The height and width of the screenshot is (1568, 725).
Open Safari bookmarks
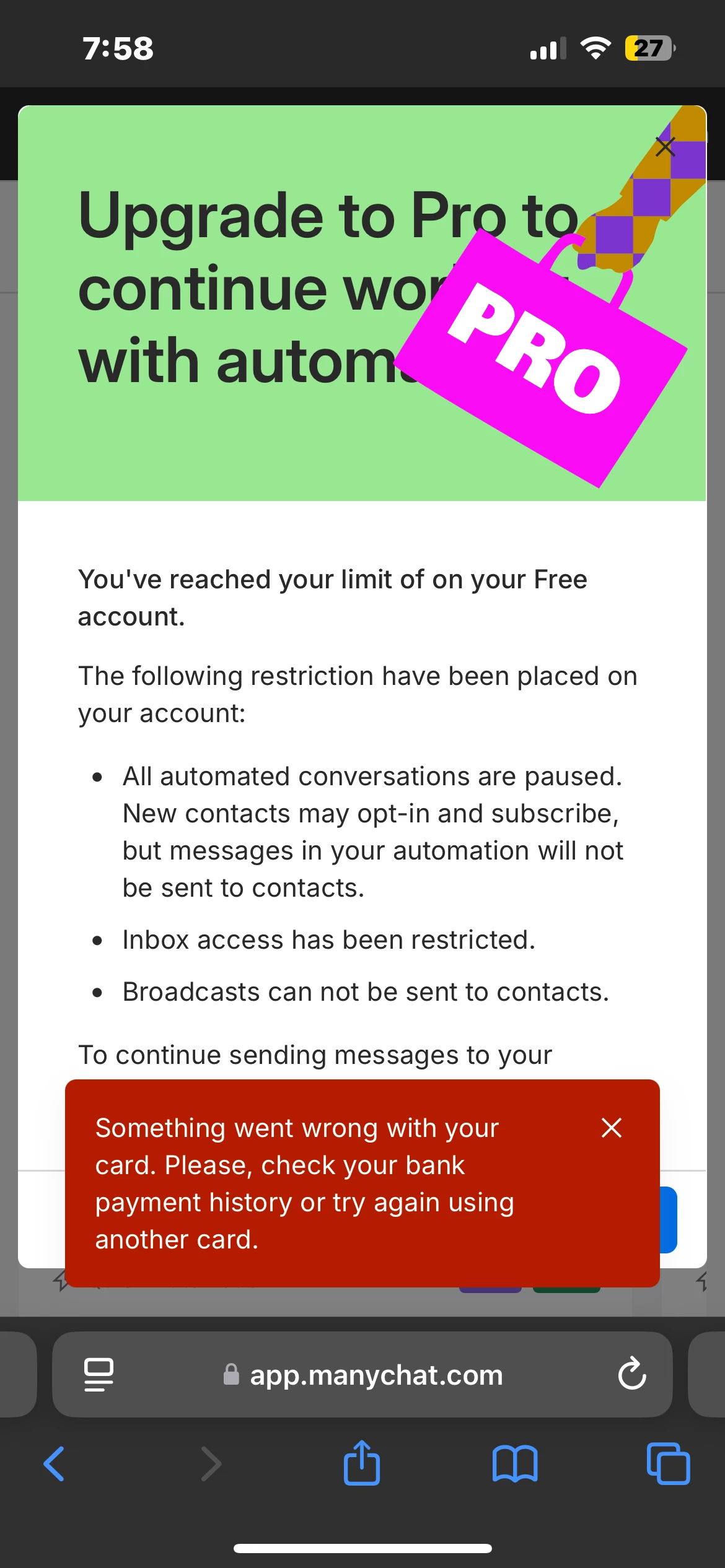pyautogui.click(x=514, y=1464)
